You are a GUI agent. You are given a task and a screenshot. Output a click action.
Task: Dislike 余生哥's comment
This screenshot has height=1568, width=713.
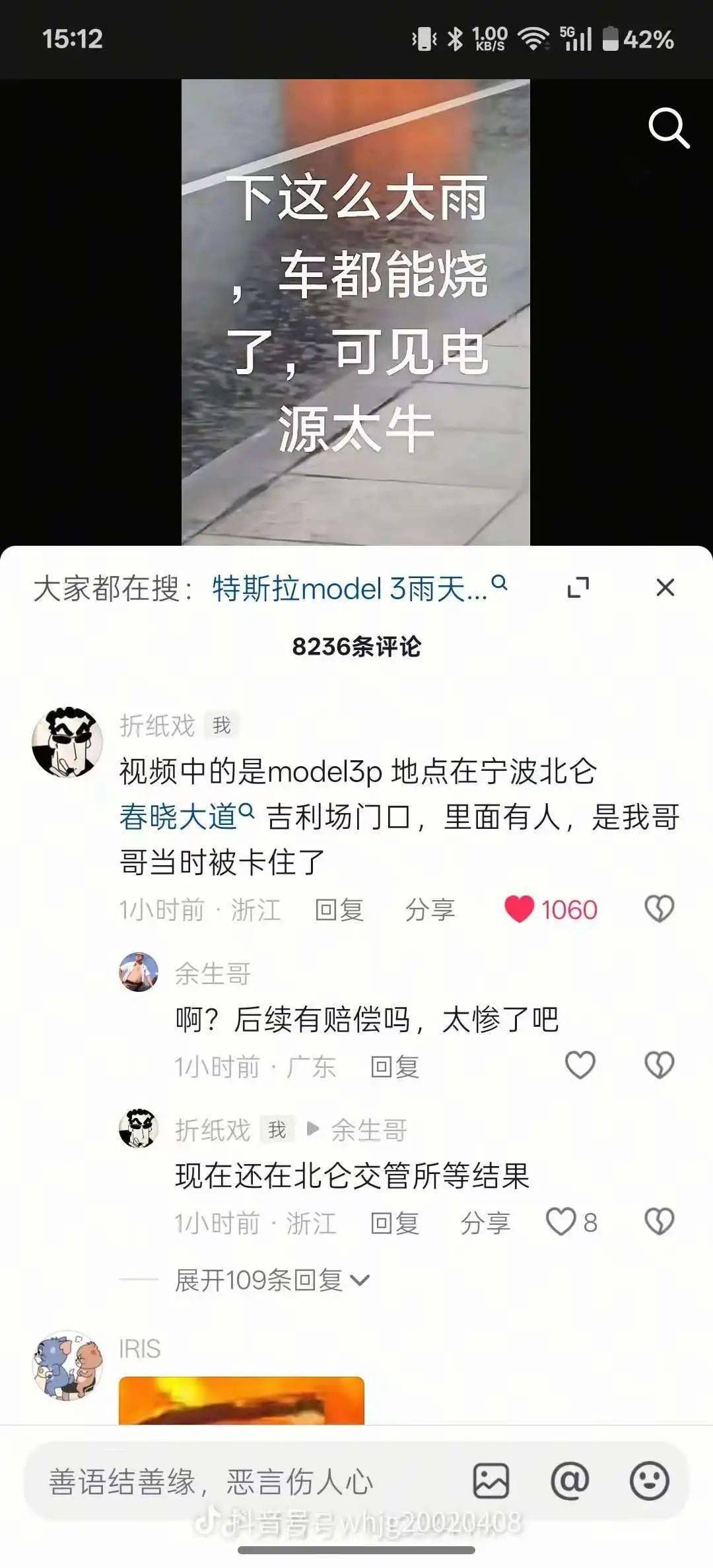click(659, 1065)
